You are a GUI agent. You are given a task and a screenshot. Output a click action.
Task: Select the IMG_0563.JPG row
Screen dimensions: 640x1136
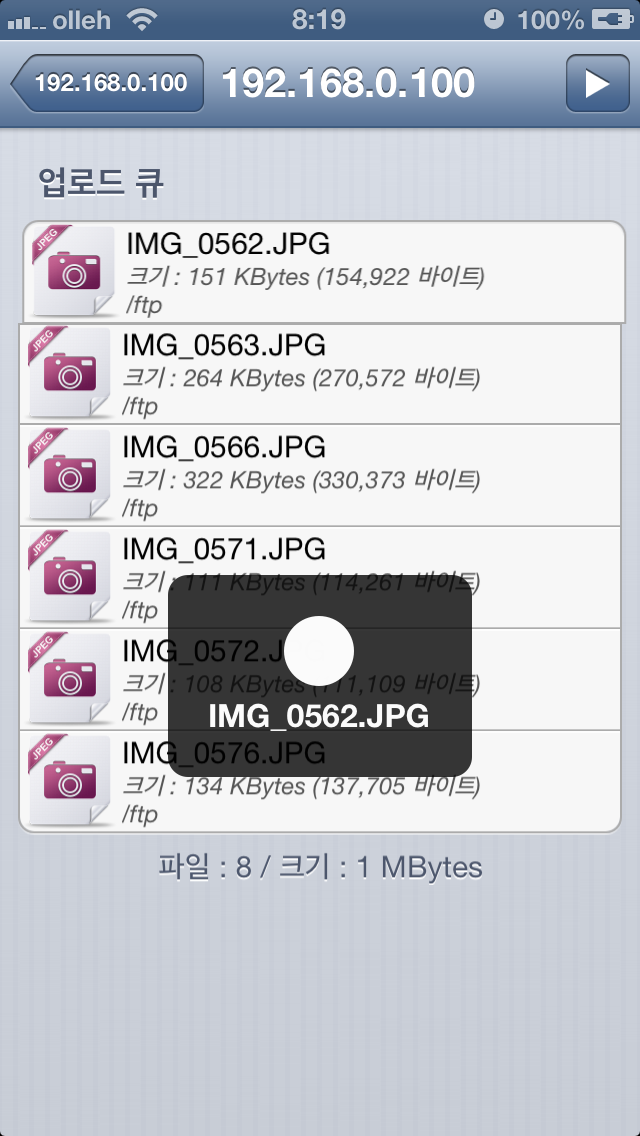click(x=320, y=374)
